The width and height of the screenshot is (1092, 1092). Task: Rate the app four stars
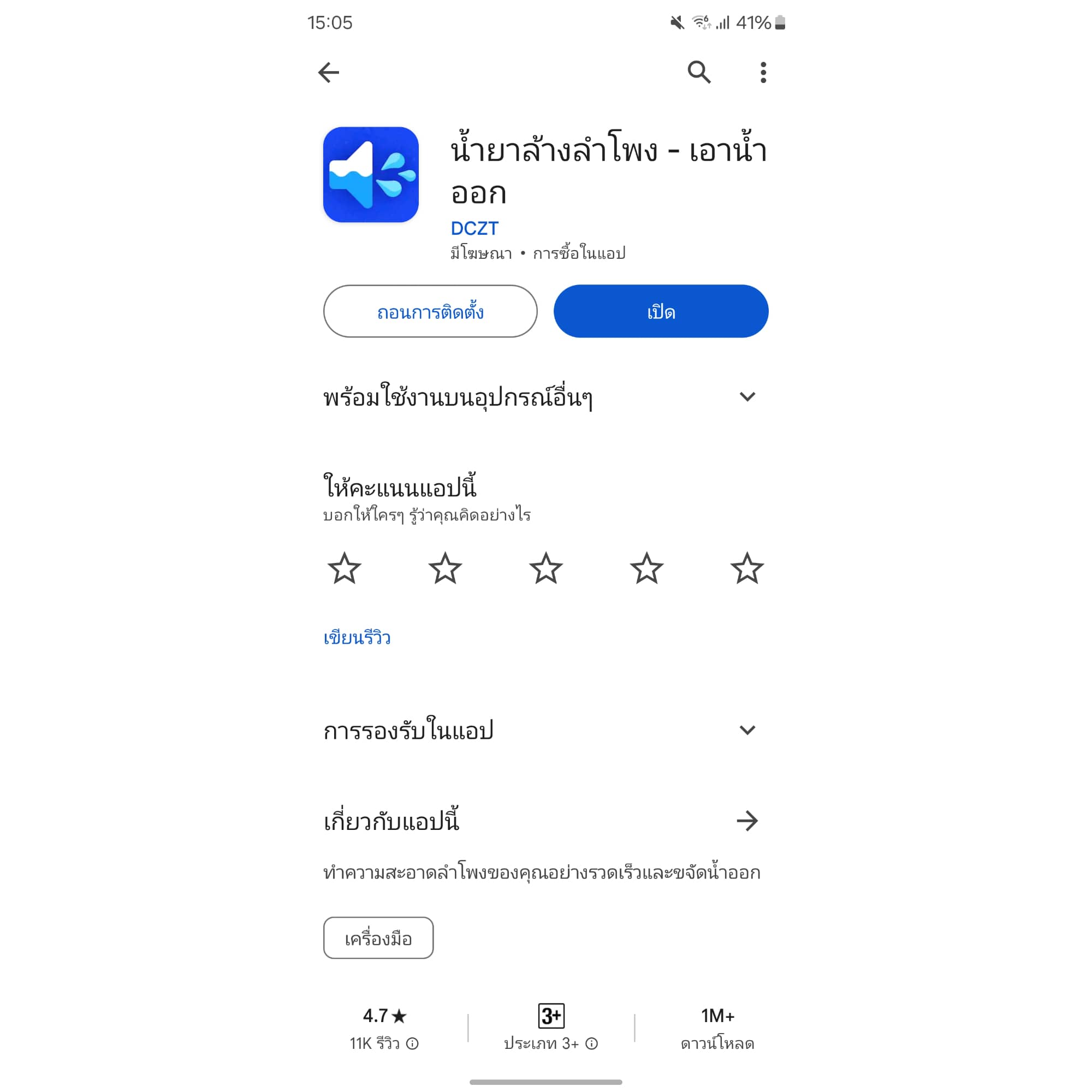(x=646, y=568)
